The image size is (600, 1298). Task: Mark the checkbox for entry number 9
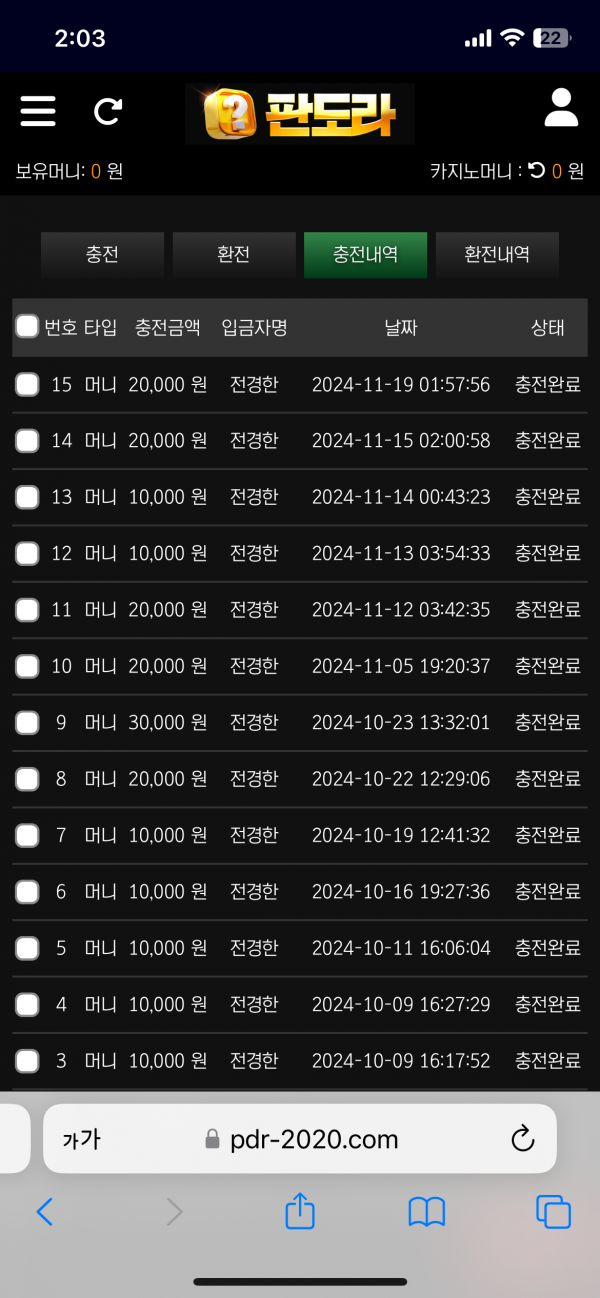click(x=27, y=722)
